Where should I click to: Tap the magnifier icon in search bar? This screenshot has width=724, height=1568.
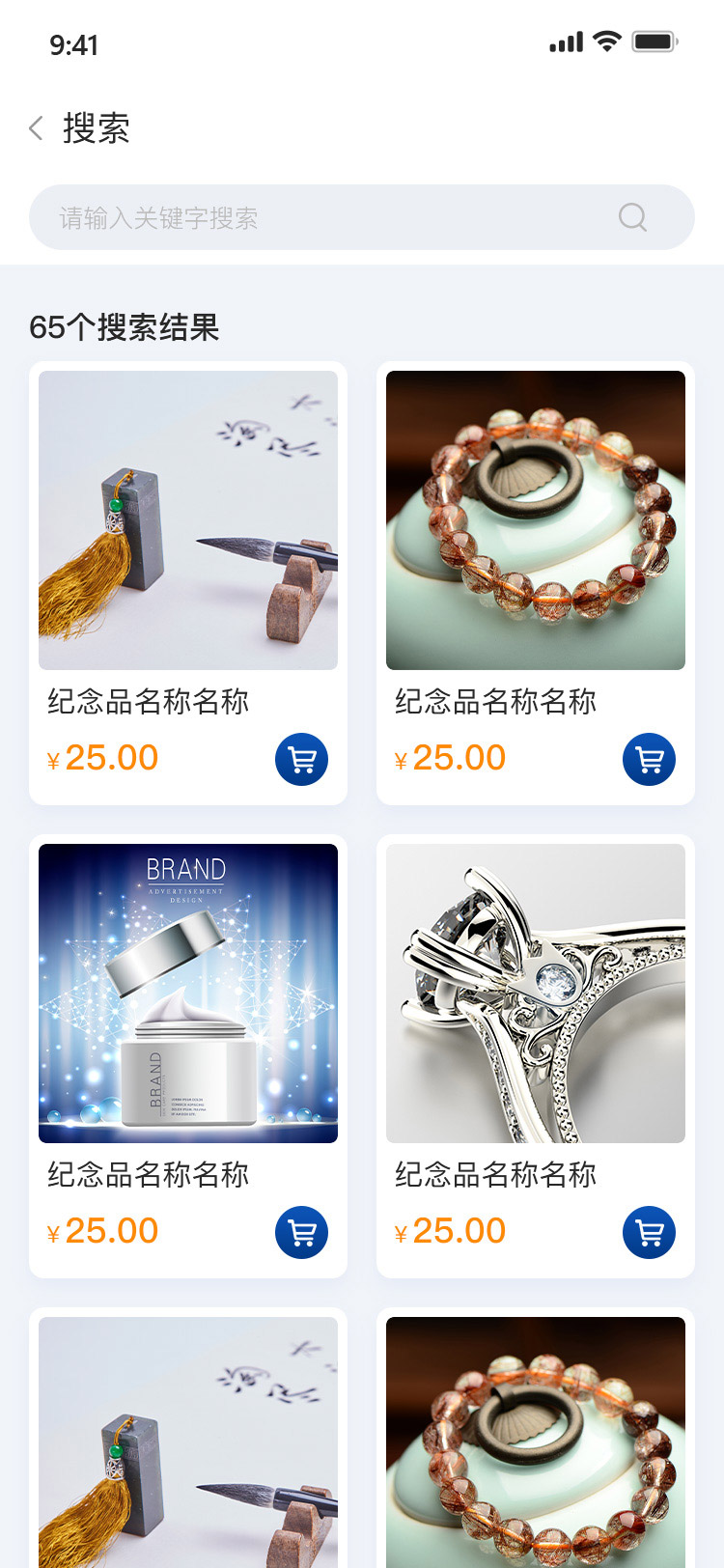[632, 217]
